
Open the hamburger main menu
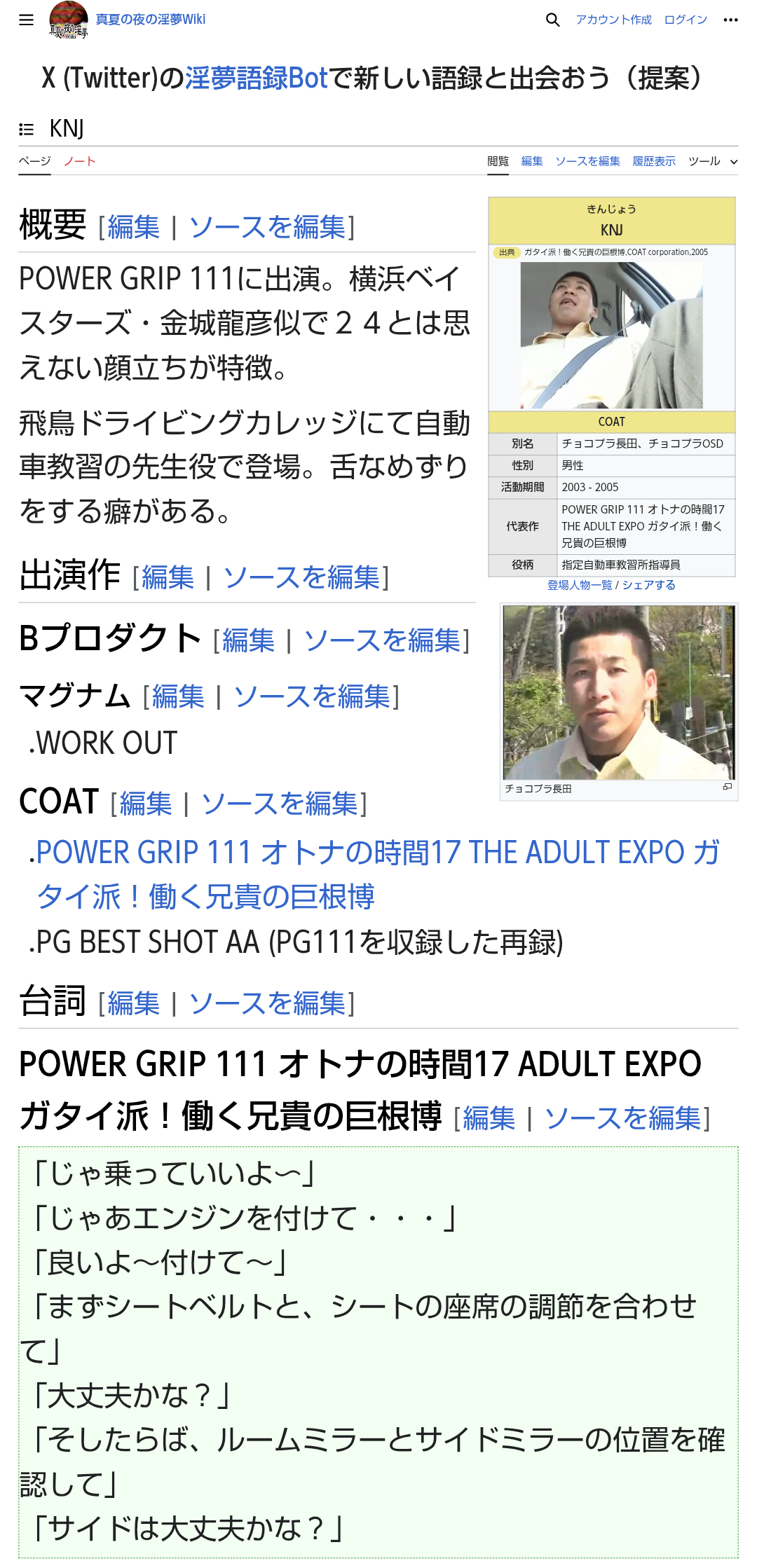(x=26, y=20)
